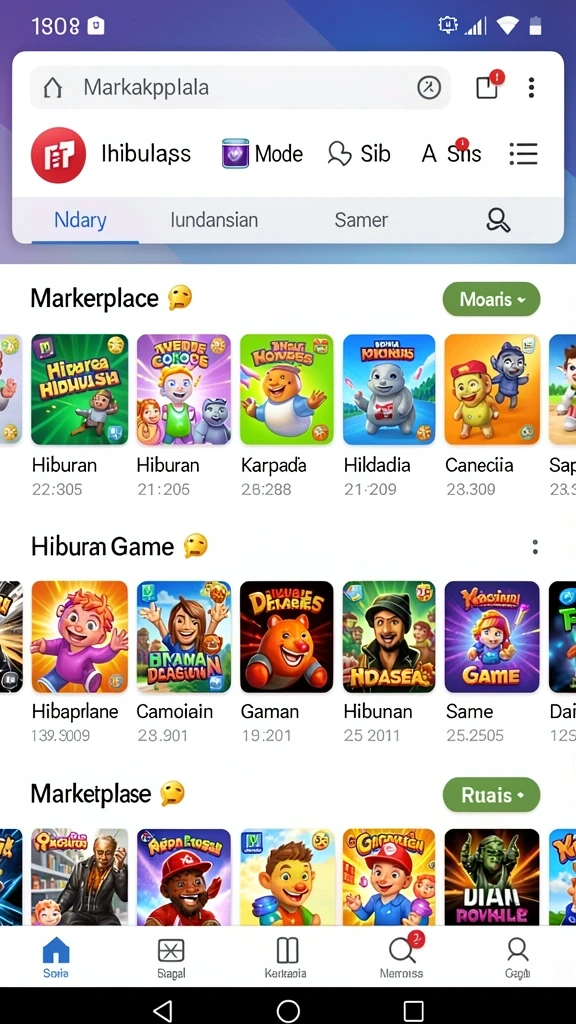
Task: Open the tabs icon with red badge
Action: 488,86
